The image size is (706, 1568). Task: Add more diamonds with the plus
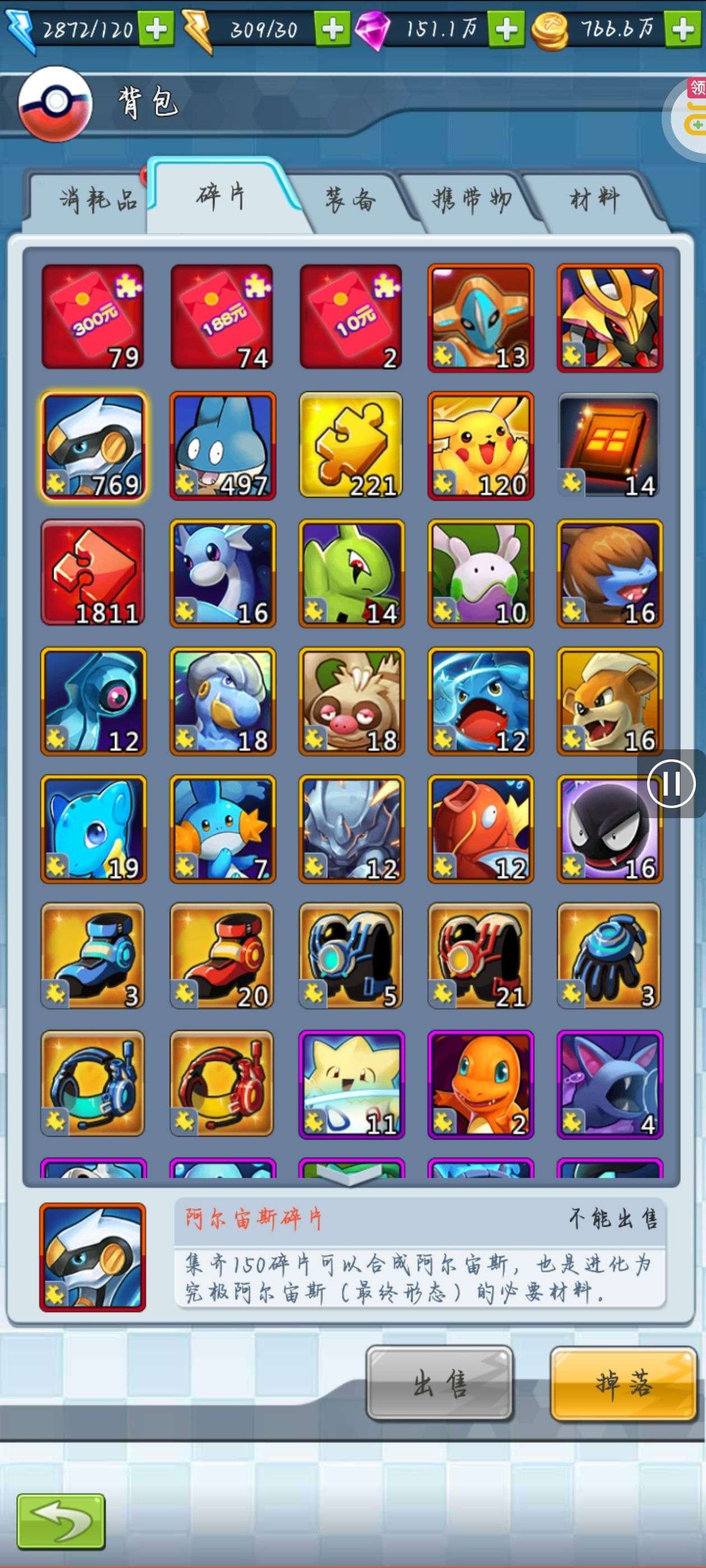coord(506,29)
